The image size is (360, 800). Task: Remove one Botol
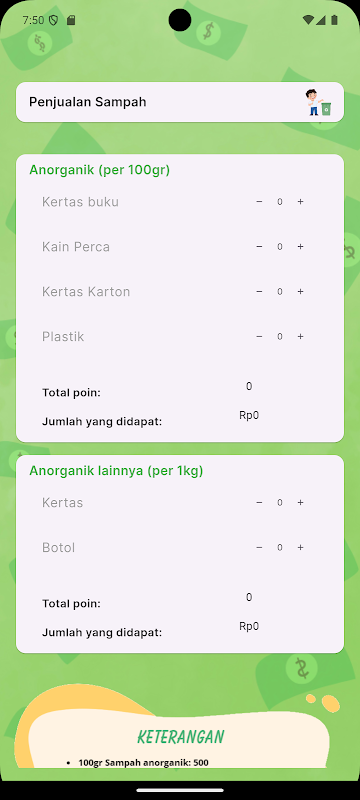pos(259,547)
